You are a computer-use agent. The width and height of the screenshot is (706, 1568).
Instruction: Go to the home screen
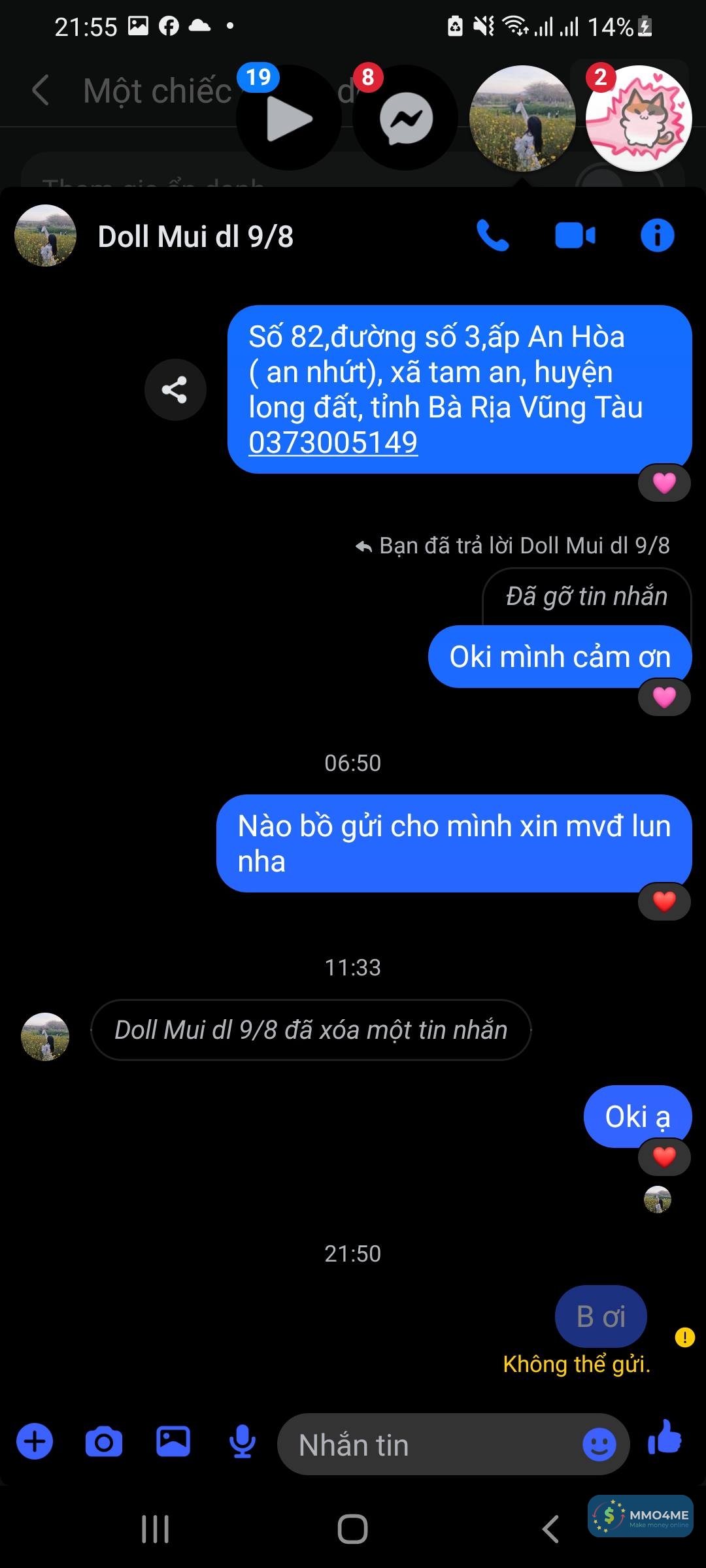point(352,1529)
